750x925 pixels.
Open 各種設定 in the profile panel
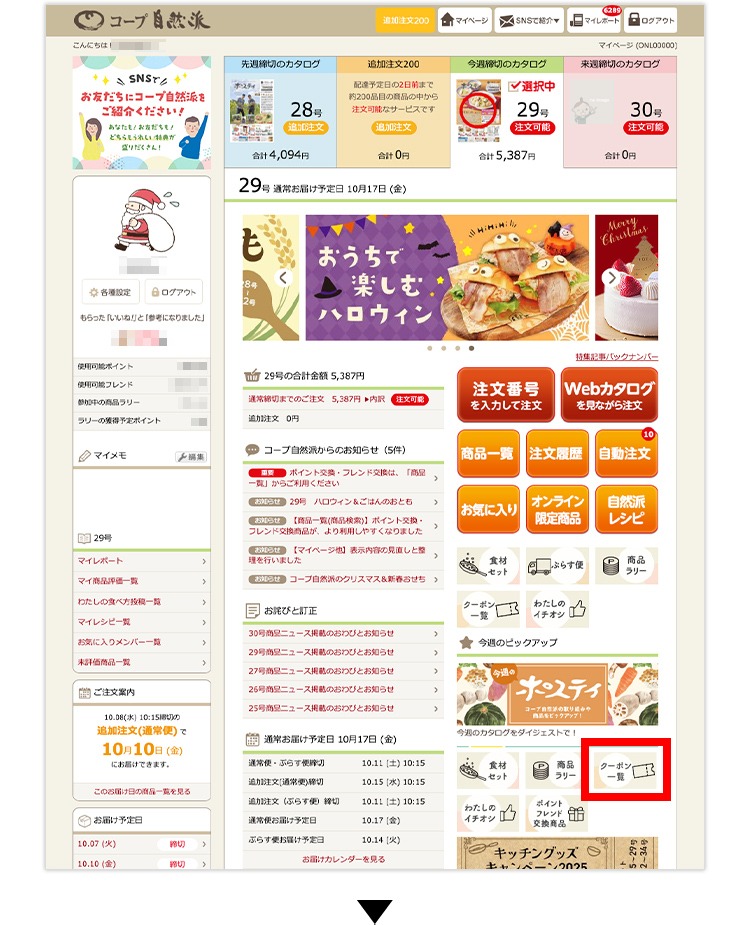coord(108,292)
